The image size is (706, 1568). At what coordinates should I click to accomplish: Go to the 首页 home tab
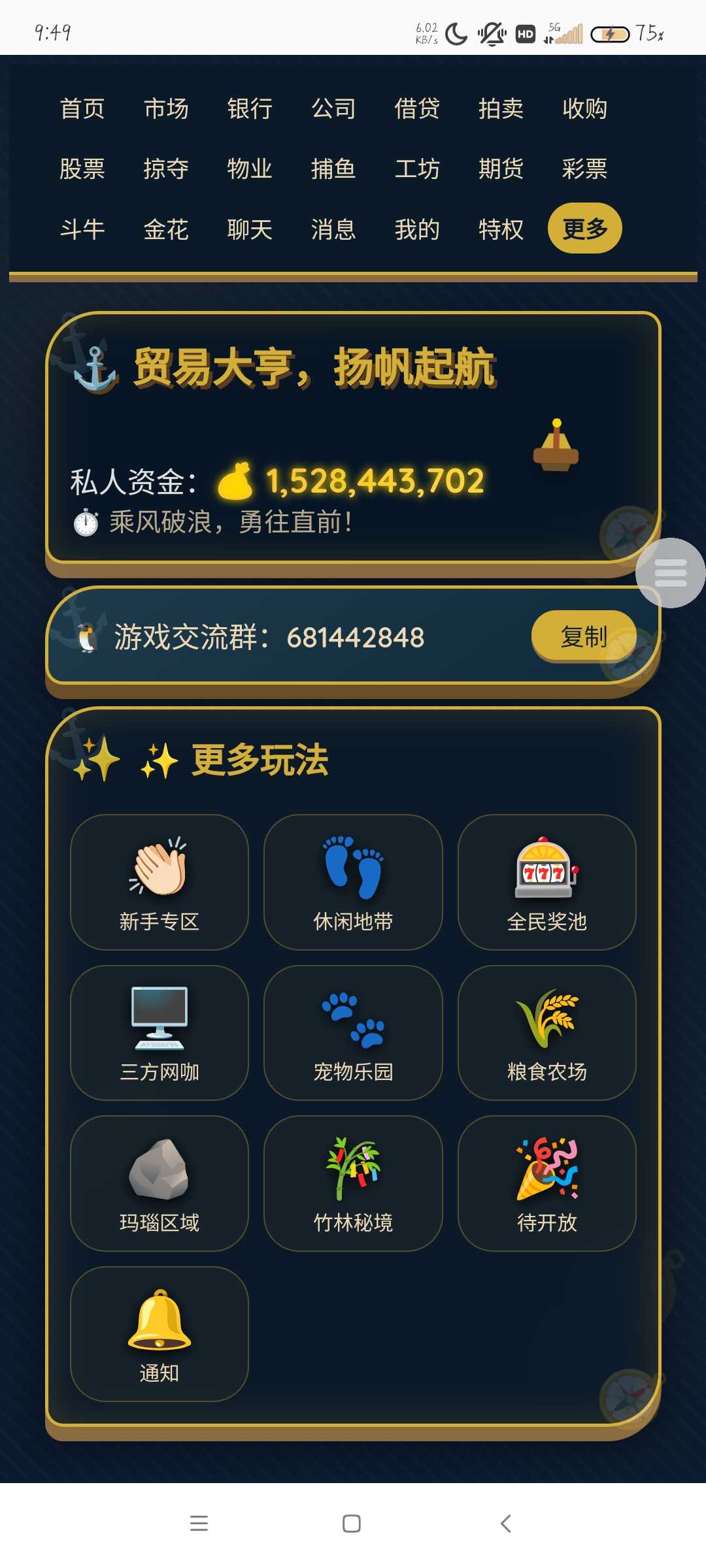coord(82,108)
